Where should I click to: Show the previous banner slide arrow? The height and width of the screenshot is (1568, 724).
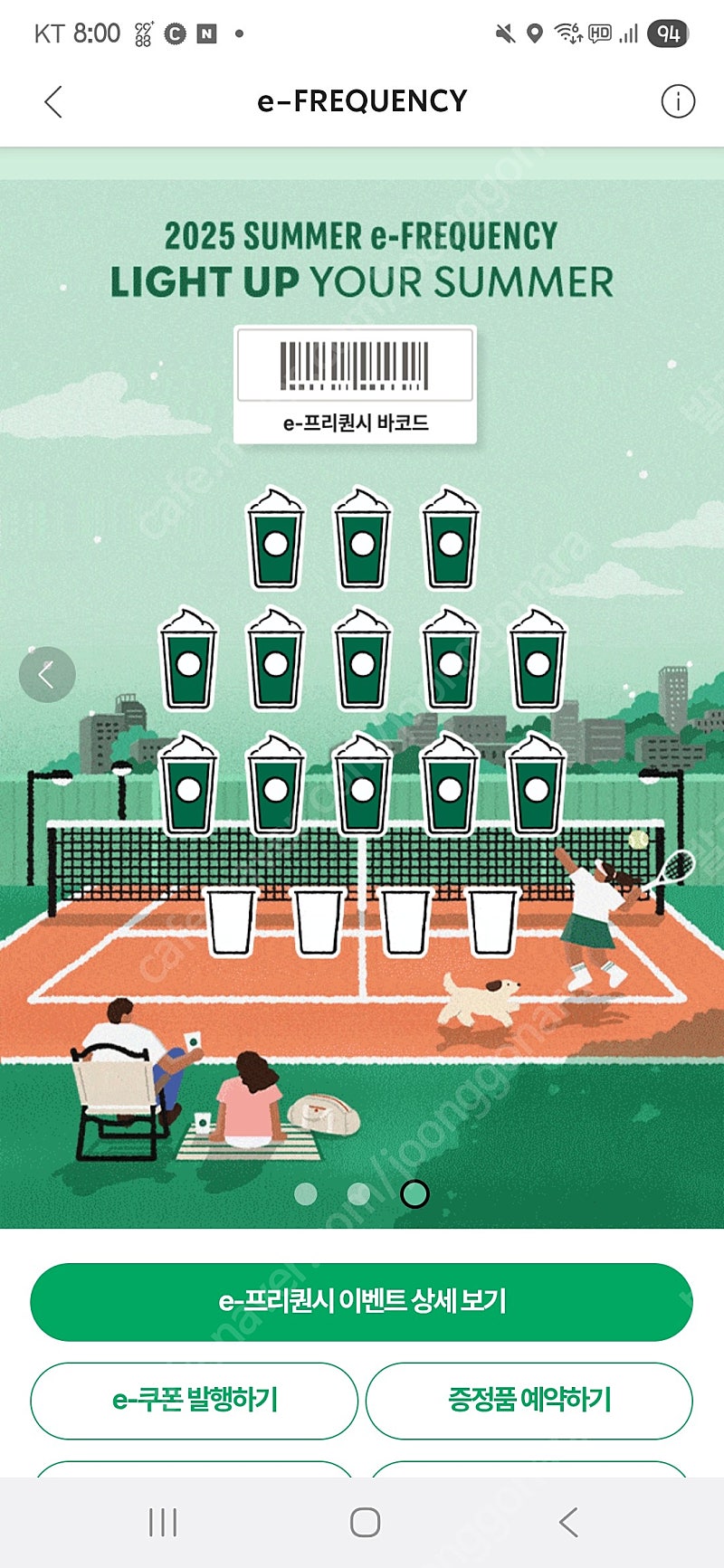(47, 674)
